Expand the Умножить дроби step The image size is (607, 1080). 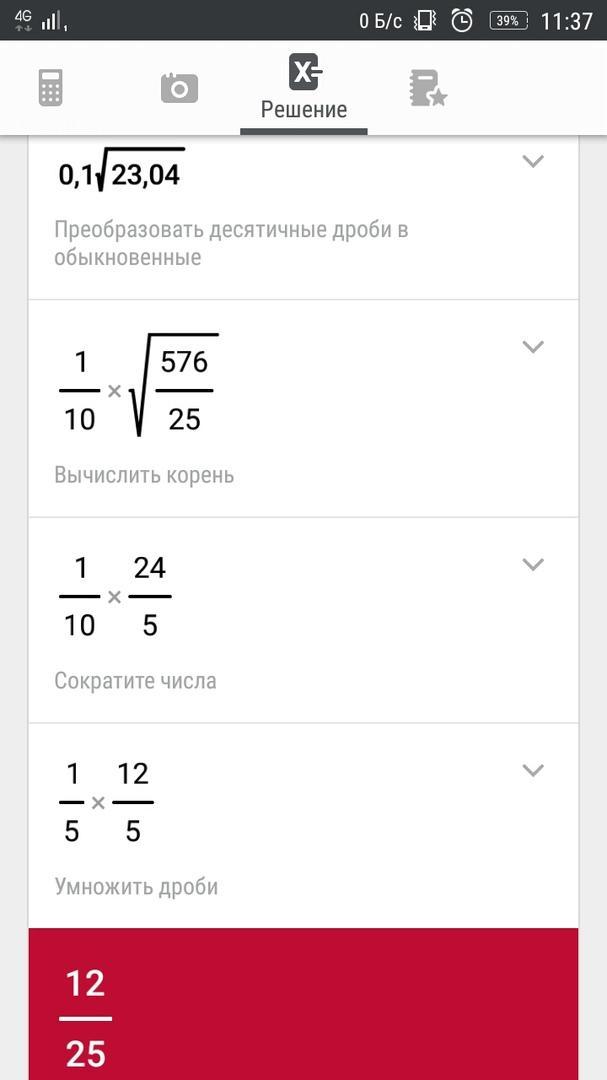534,770
